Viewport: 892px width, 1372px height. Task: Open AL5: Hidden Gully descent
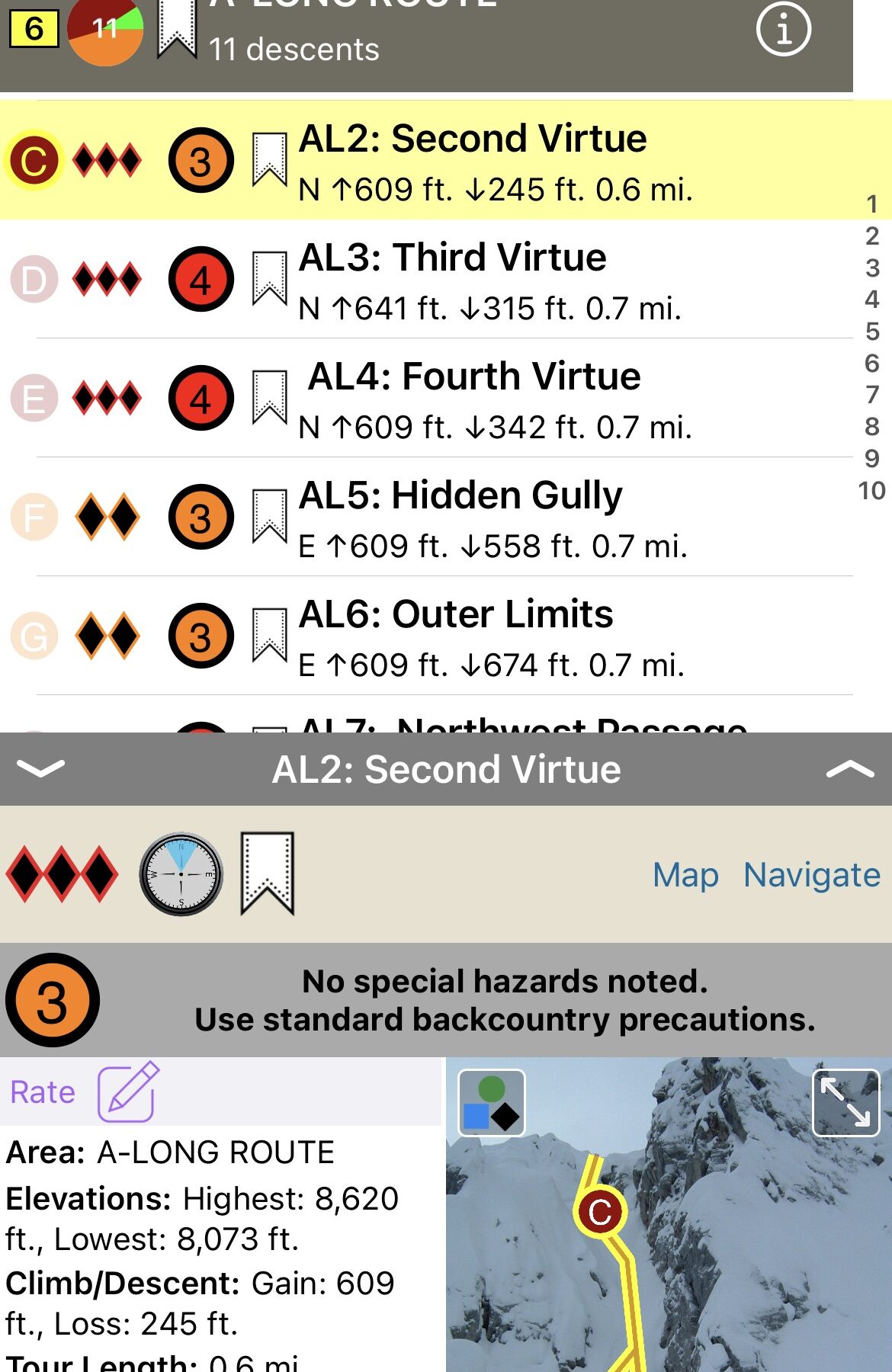tap(488, 518)
